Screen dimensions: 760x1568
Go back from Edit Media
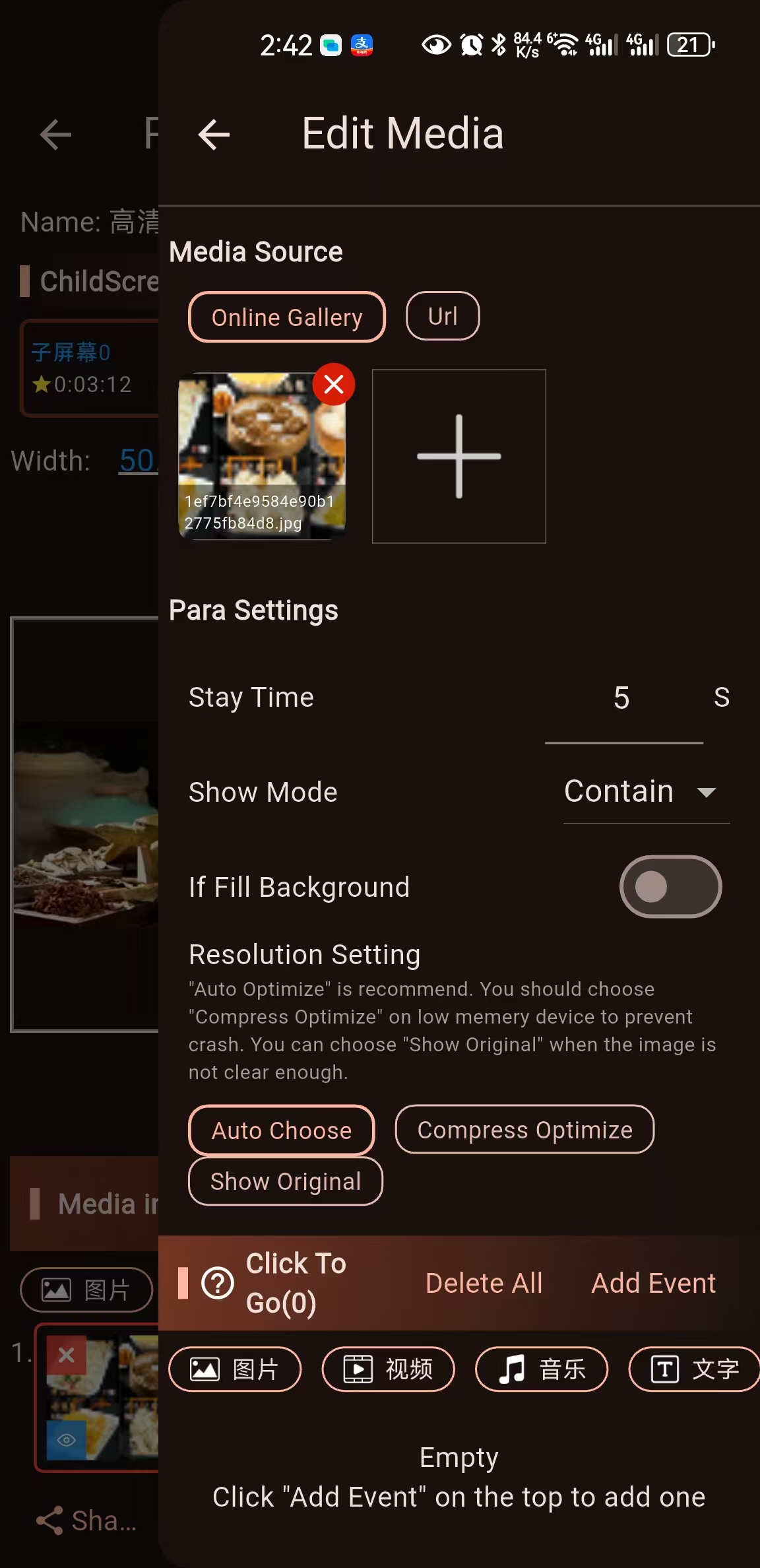coord(214,135)
